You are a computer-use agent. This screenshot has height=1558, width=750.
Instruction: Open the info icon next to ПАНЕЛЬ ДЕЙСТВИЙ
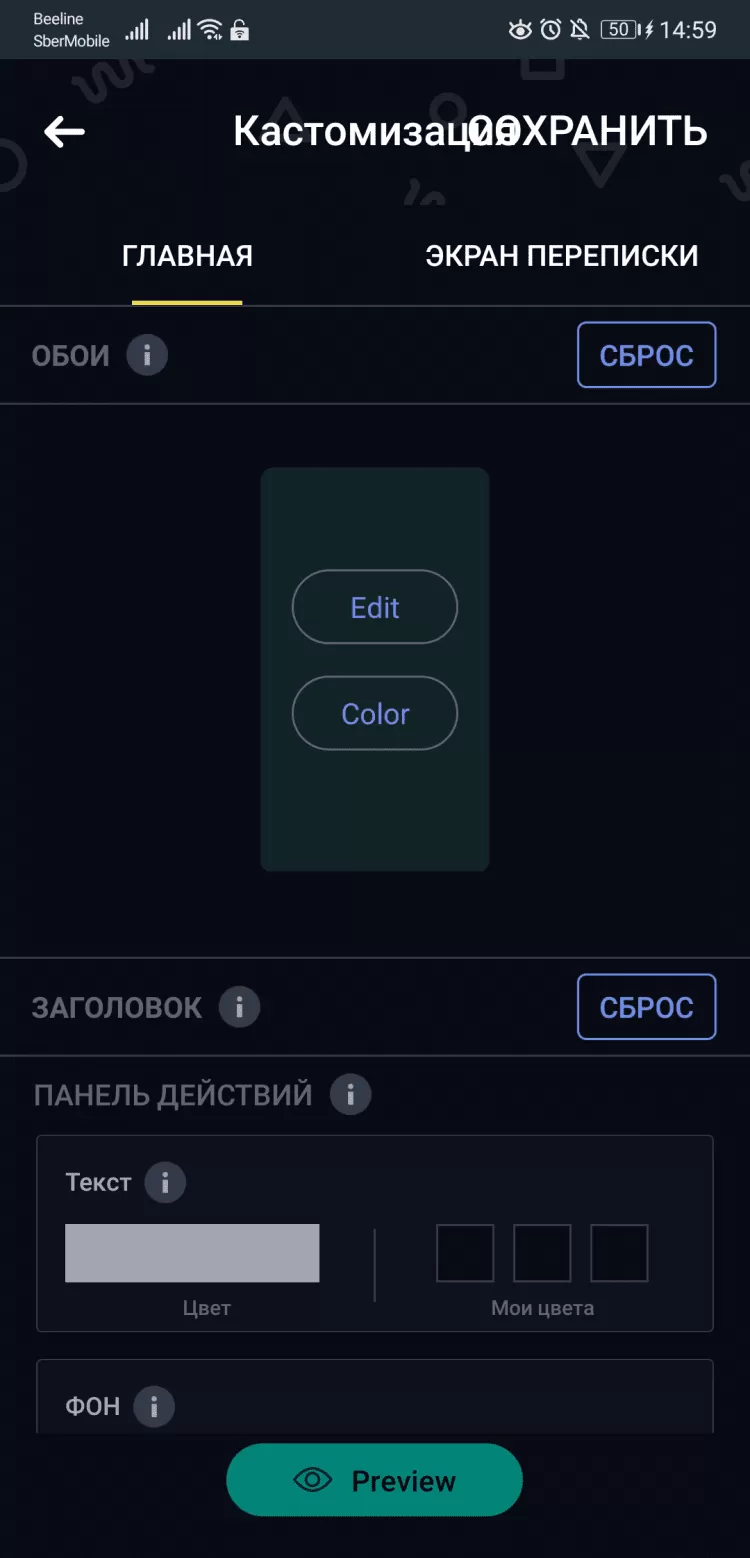pos(350,1095)
